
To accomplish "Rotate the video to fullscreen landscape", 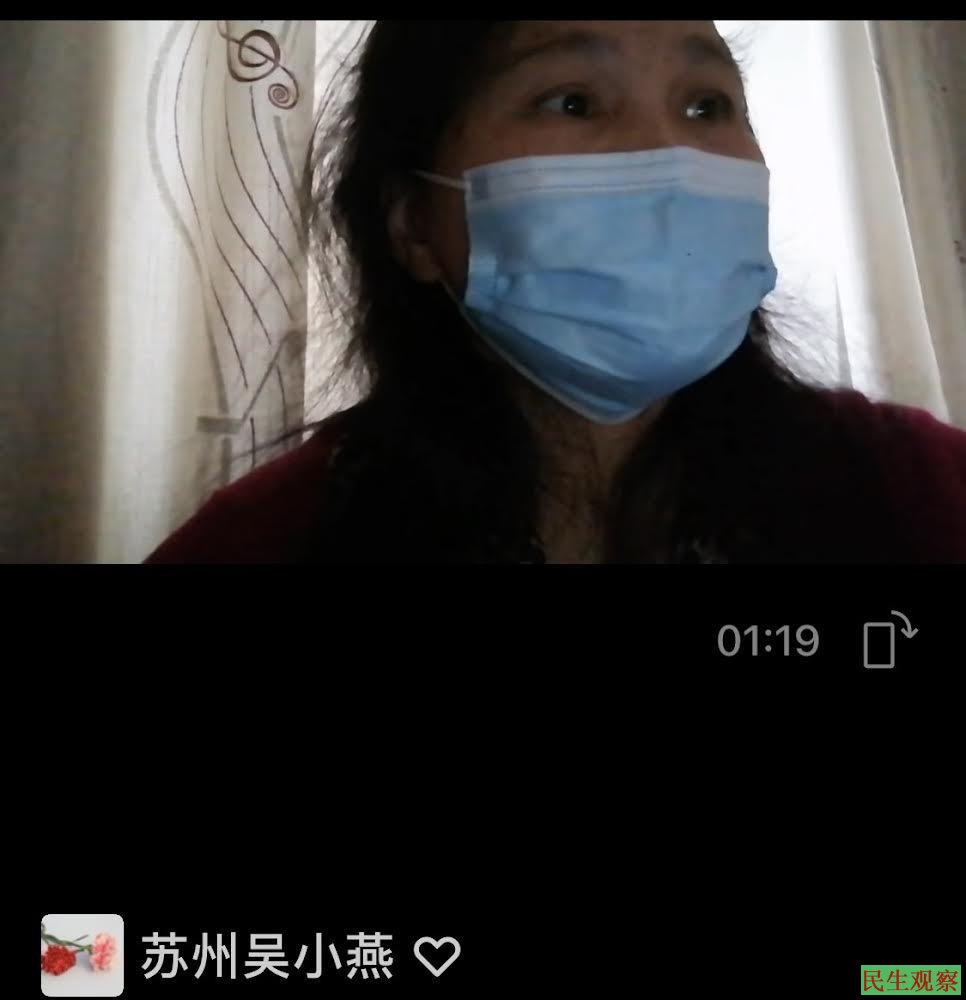I will point(889,640).
